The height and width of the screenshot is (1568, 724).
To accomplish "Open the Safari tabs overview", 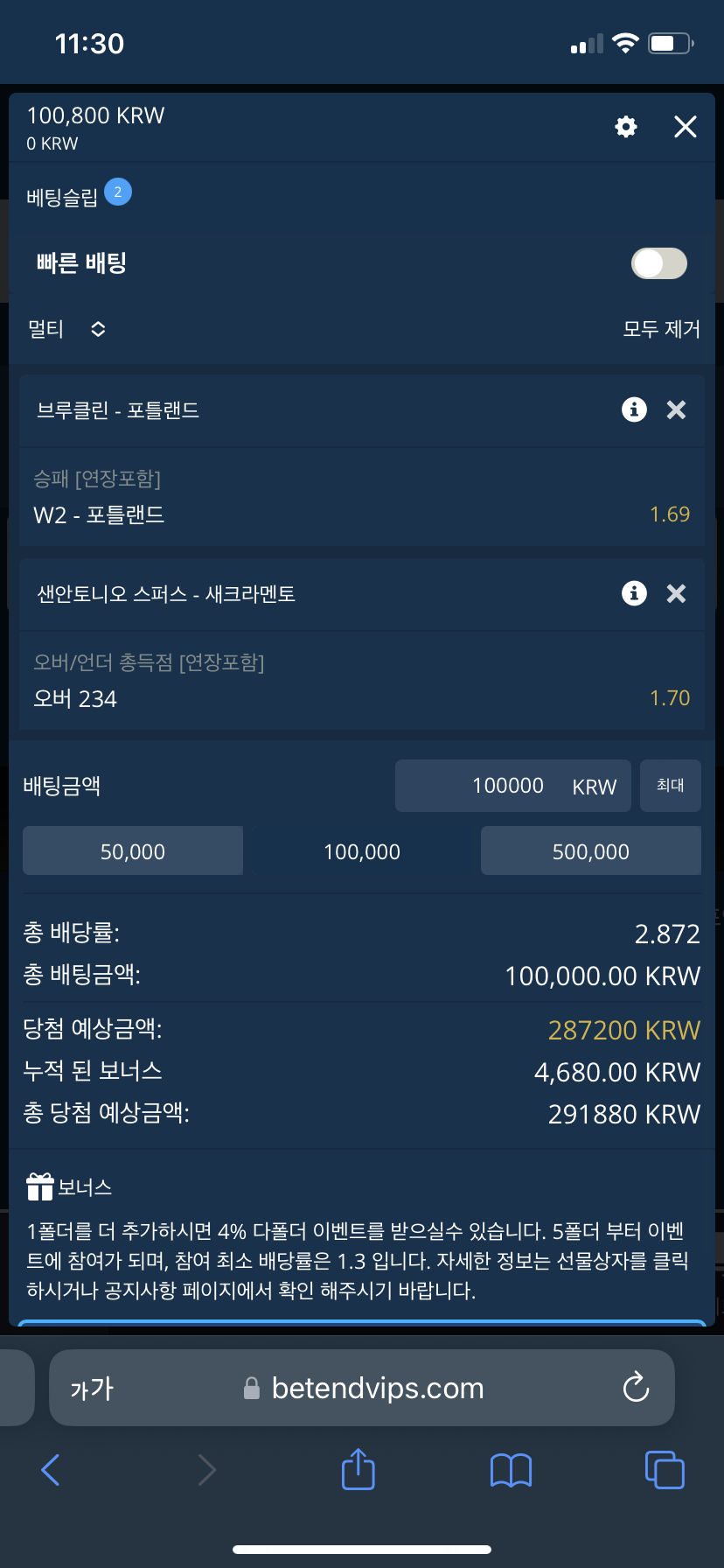I will coord(665,1469).
